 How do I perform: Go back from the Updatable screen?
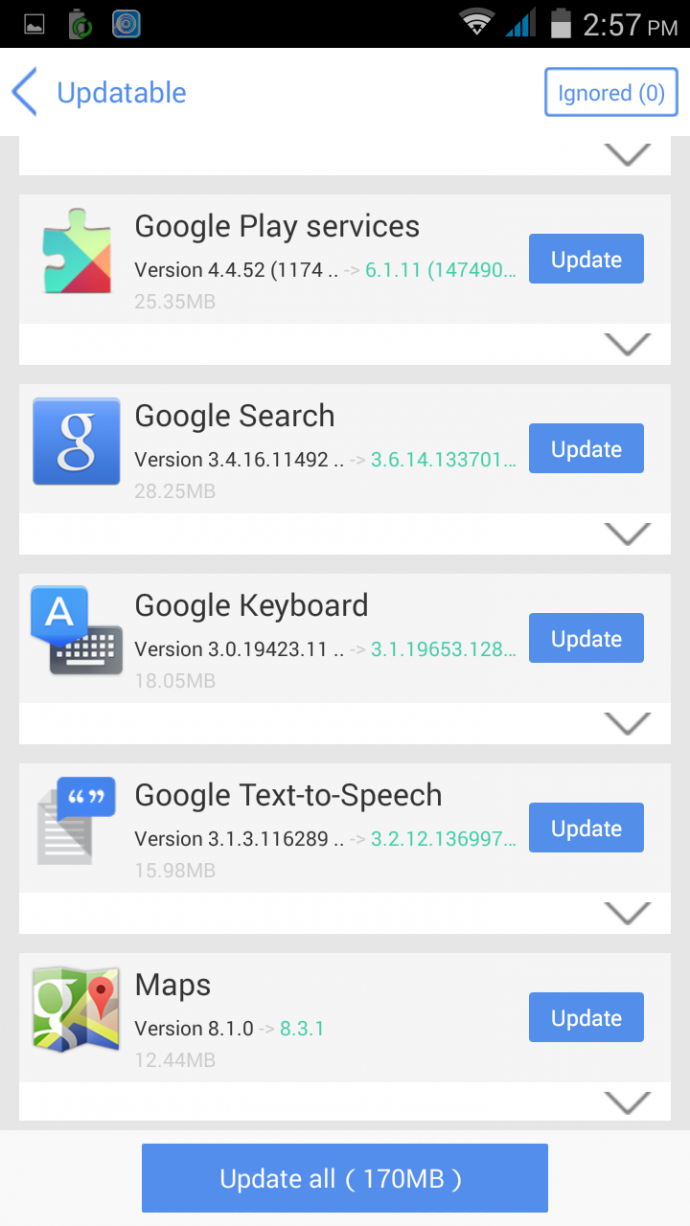click(25, 93)
